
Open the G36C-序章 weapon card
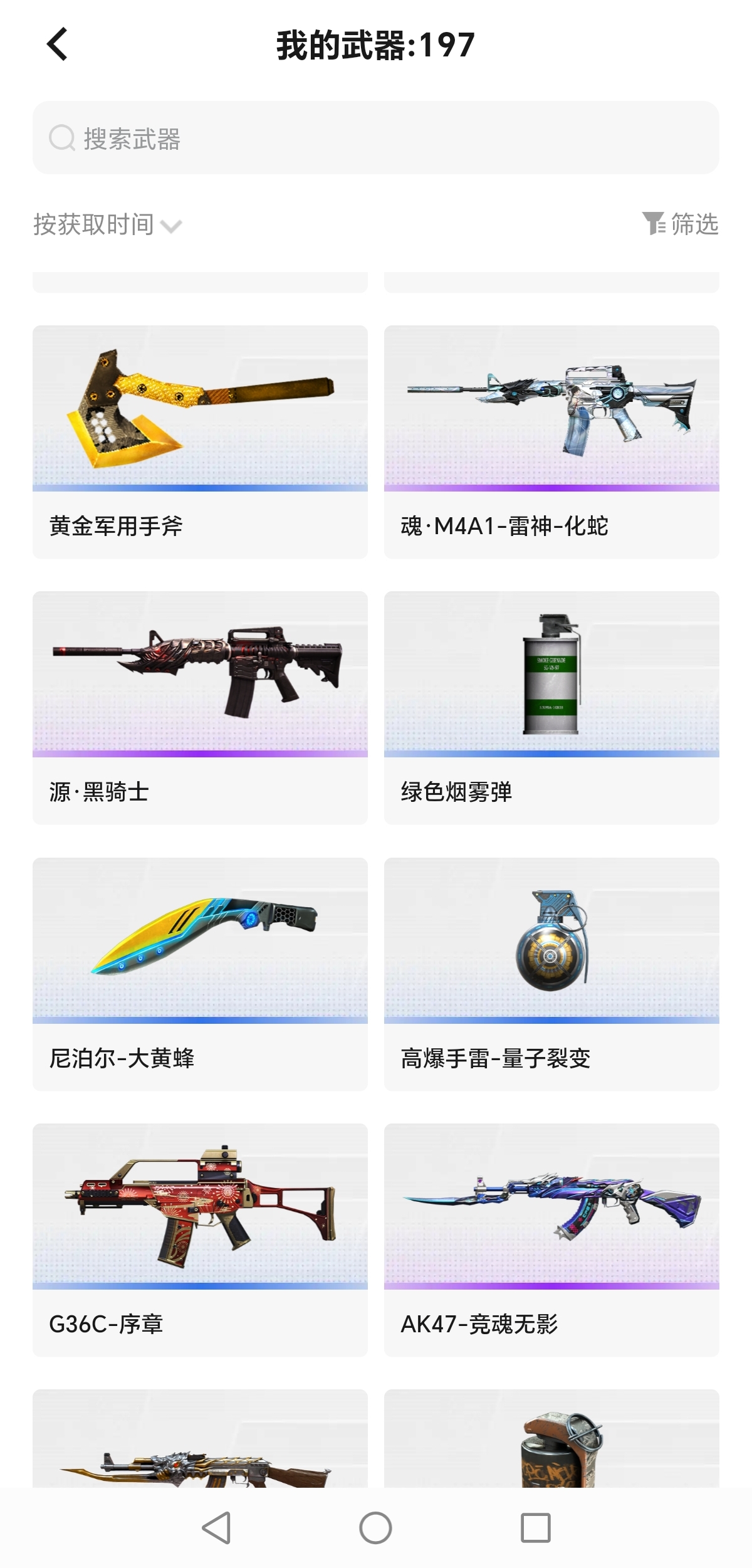click(200, 1239)
